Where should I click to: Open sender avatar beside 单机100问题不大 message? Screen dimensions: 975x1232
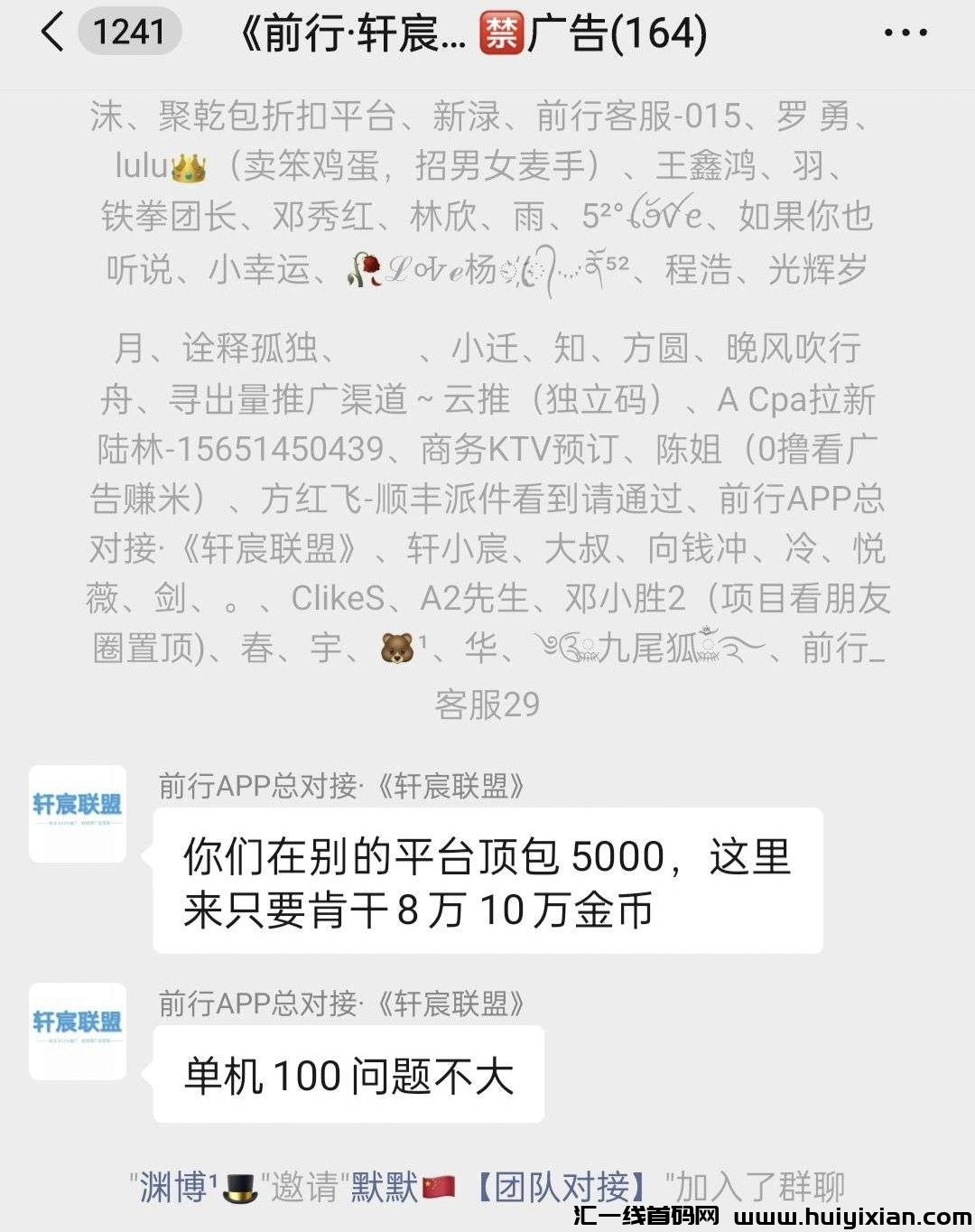click(x=78, y=1031)
